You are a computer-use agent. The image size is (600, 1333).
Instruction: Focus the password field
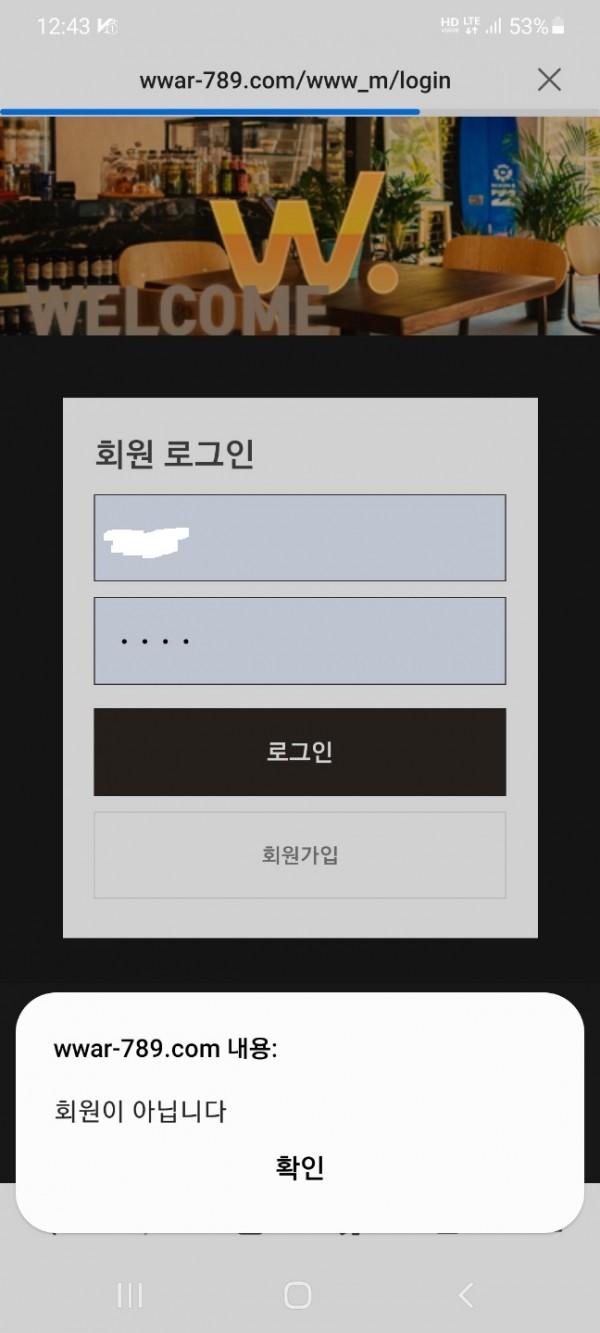(299, 641)
